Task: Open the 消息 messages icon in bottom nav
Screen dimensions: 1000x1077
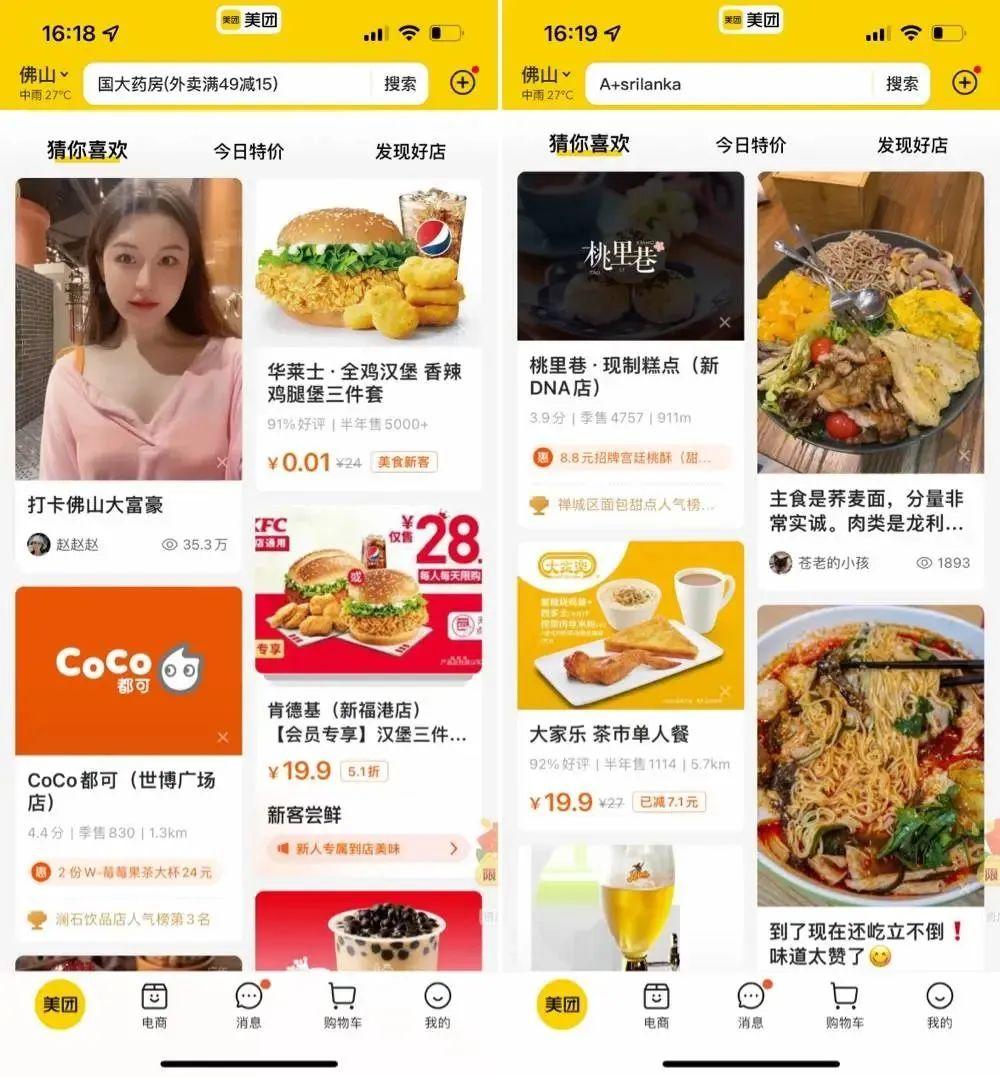Action: tap(250, 1005)
